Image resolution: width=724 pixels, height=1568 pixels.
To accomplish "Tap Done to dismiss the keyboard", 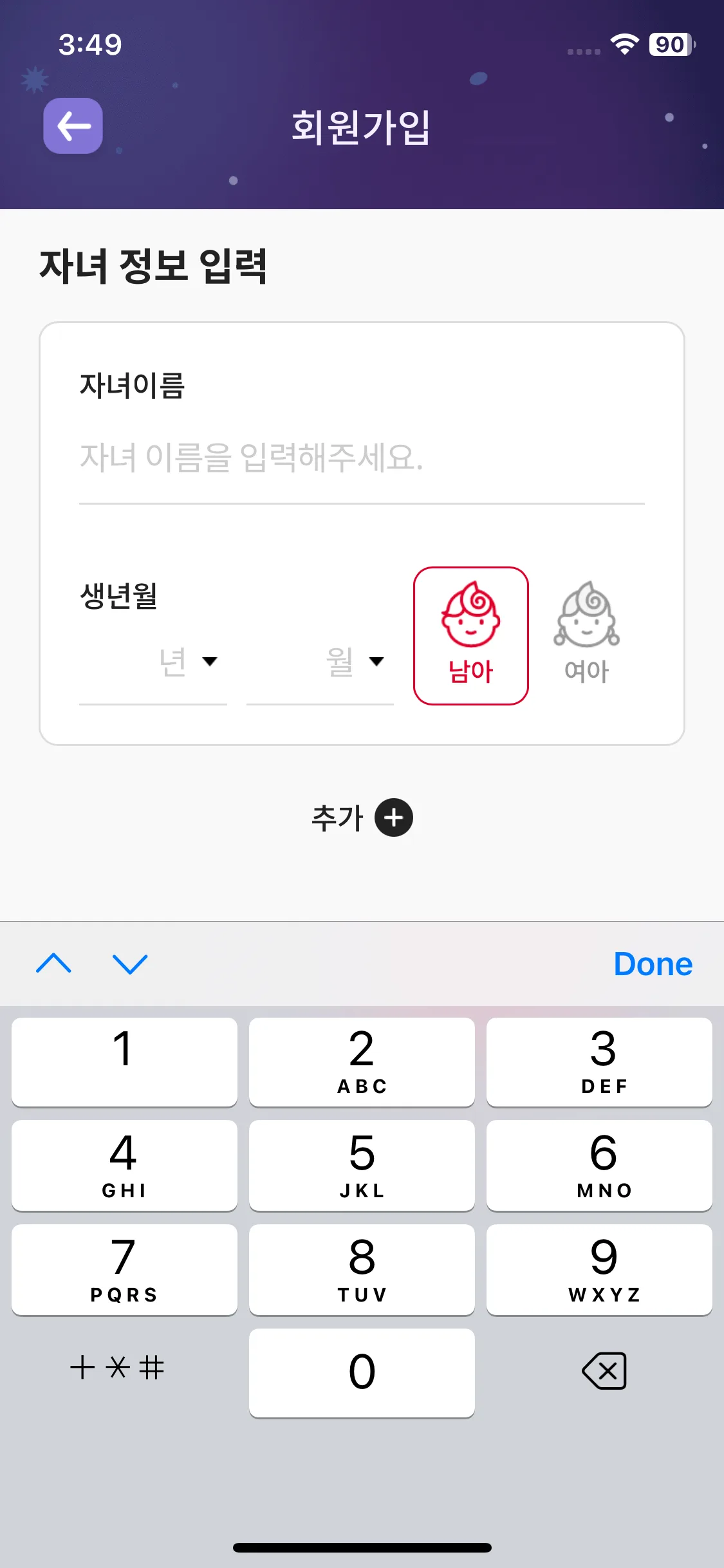I will tap(653, 964).
